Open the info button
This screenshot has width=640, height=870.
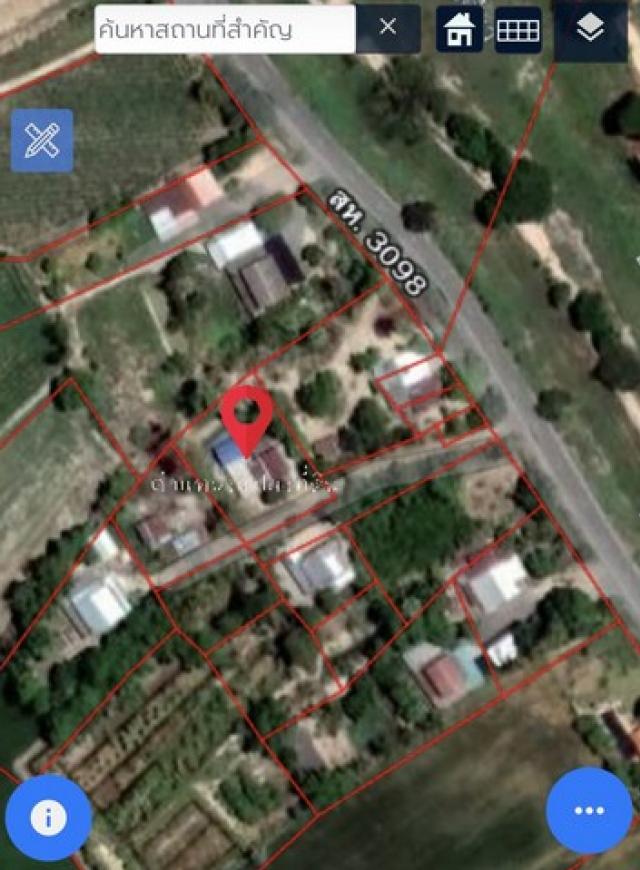tap(48, 818)
